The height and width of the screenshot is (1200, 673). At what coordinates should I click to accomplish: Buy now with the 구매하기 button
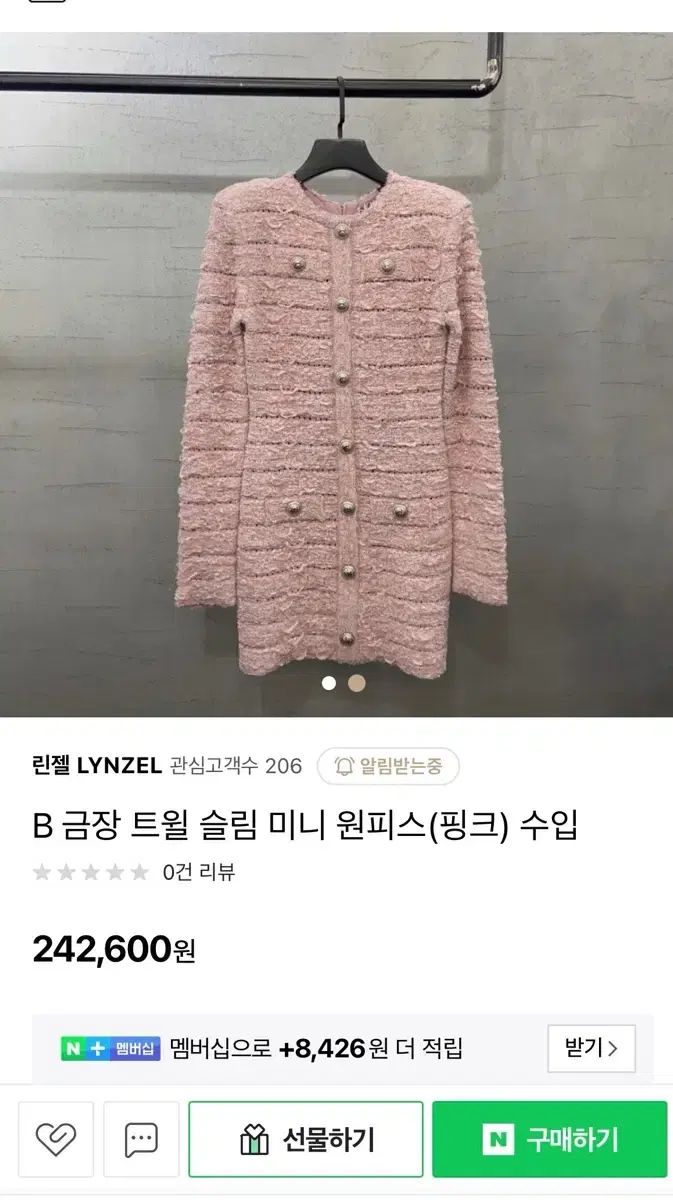pos(549,1139)
